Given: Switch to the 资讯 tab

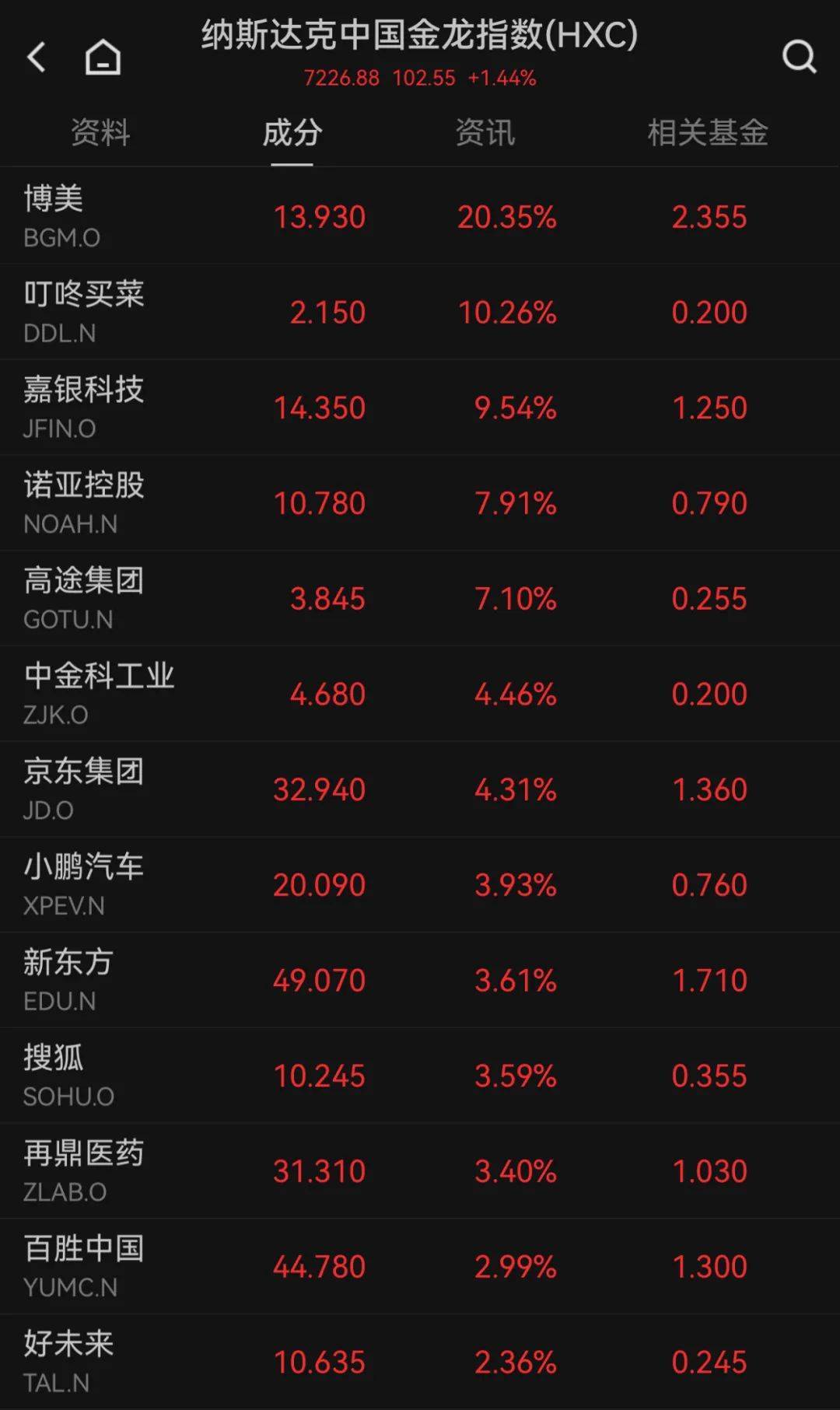Looking at the screenshot, I should [x=485, y=132].
